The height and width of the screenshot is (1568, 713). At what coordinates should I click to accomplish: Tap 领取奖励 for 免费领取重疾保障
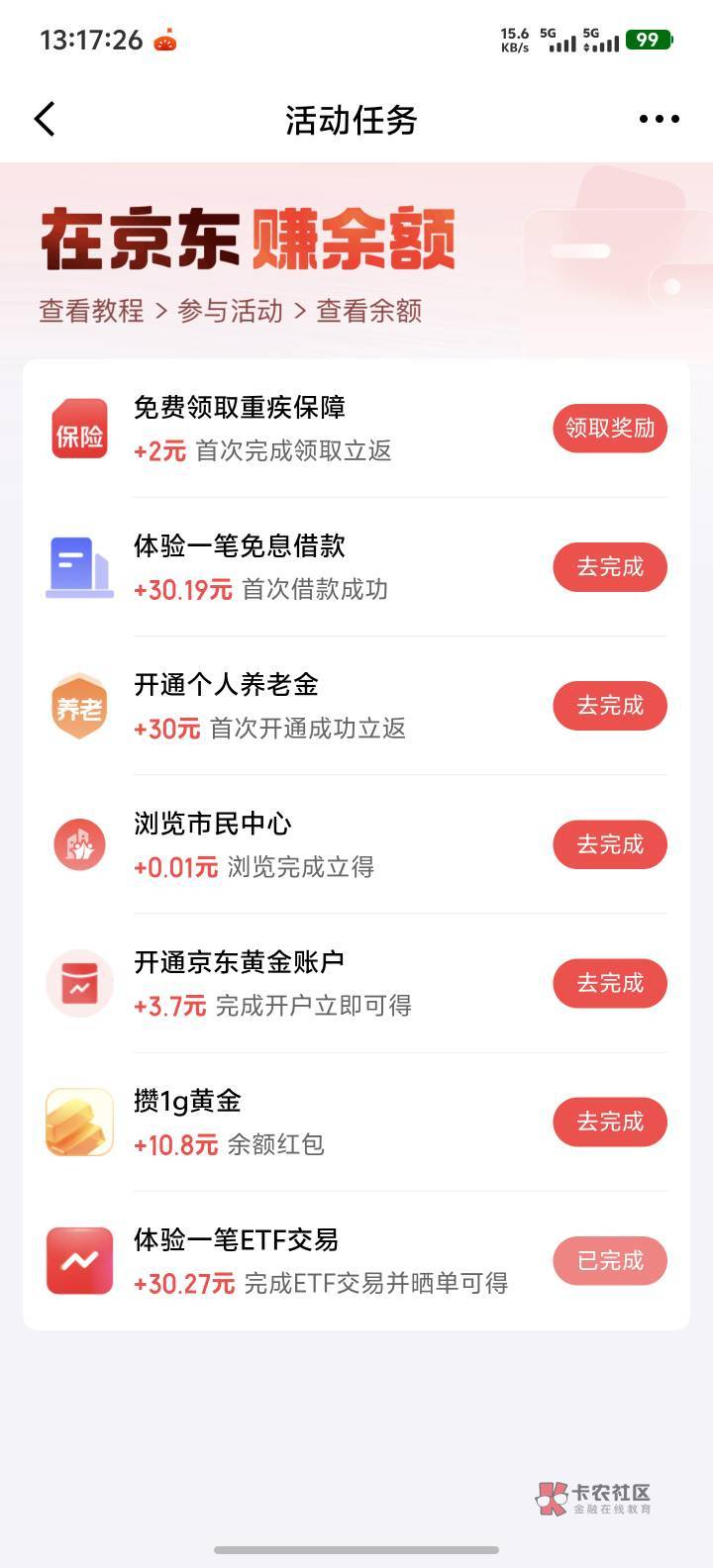click(x=609, y=429)
